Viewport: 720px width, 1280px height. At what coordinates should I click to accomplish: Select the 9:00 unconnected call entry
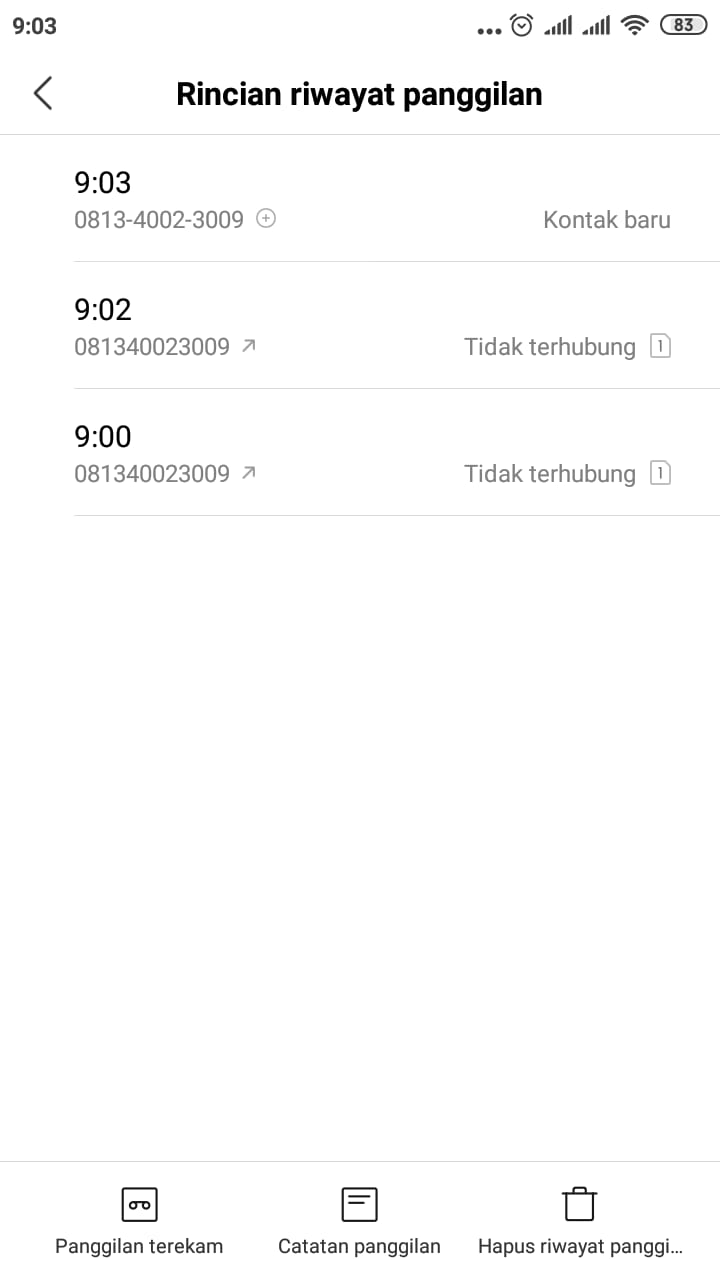click(372, 453)
